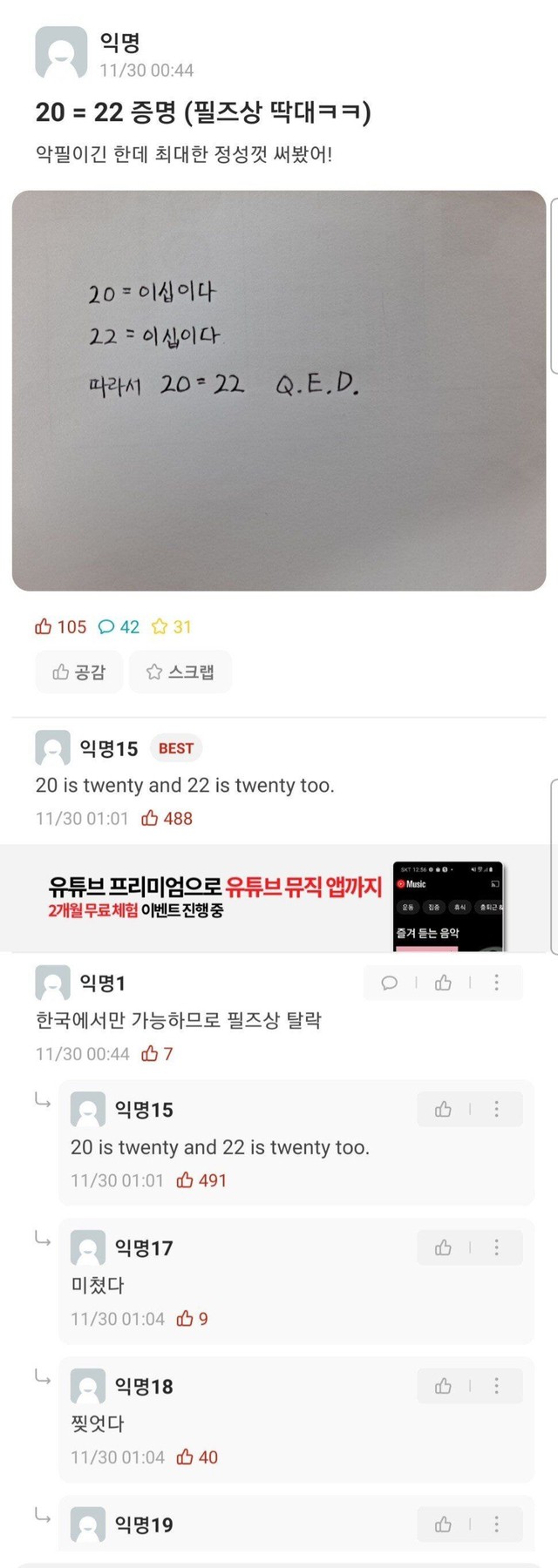Open the more options menu on 익명18's reply

pyautogui.click(x=497, y=1386)
